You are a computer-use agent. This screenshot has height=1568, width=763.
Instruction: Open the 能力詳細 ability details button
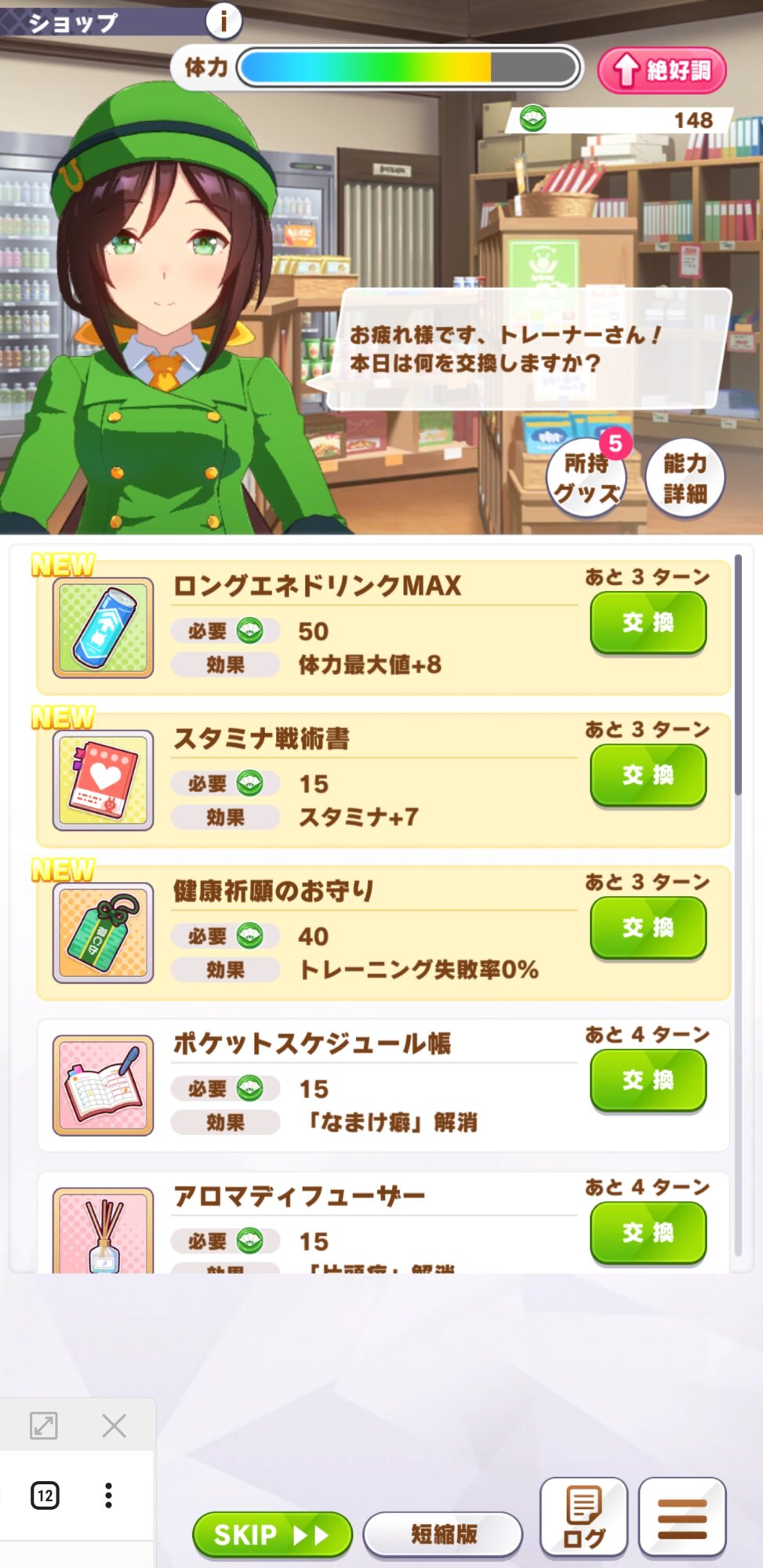[x=685, y=478]
